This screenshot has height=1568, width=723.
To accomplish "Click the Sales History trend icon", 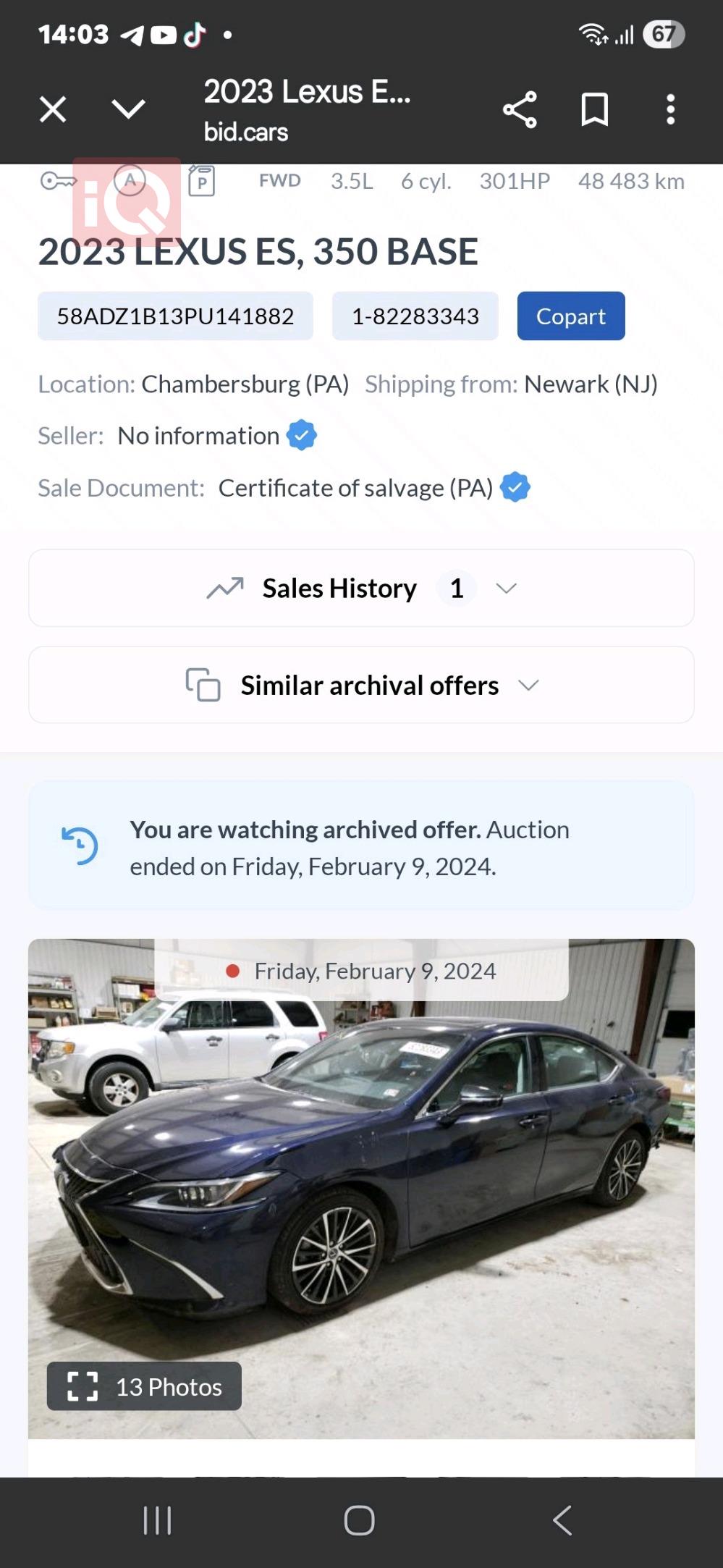I will [x=225, y=588].
